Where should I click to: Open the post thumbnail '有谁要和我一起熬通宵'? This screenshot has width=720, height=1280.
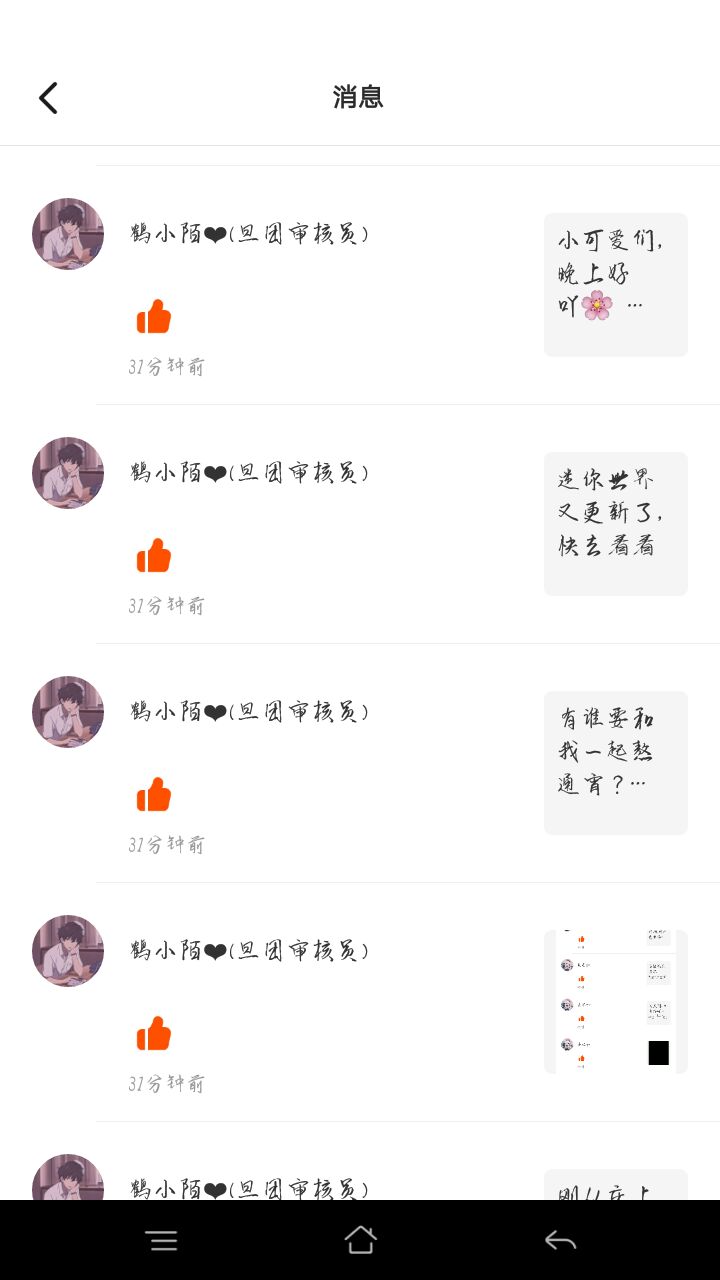[x=615, y=762]
